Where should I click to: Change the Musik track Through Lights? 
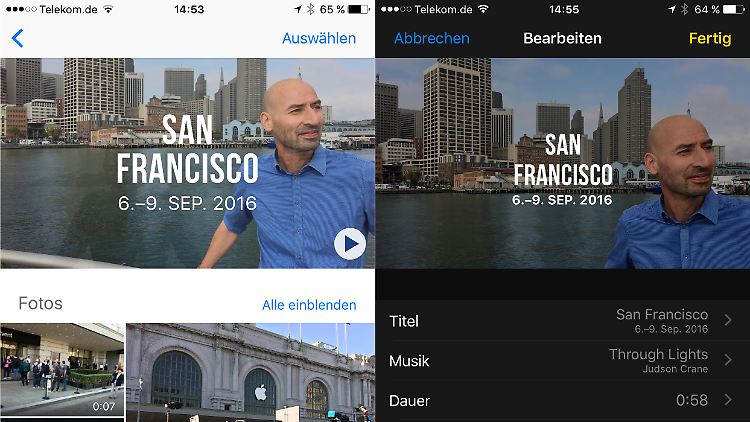click(562, 360)
